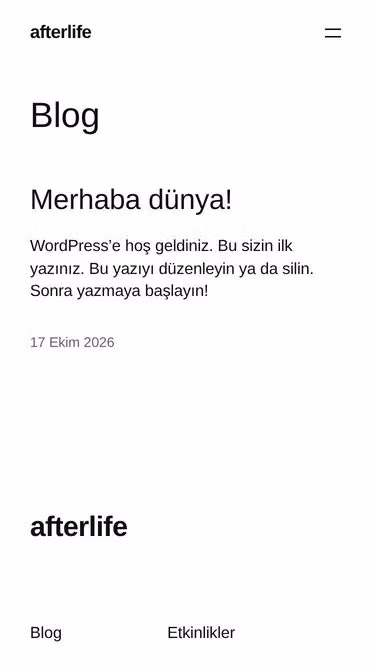
Task: Tap the afterlife site title in header
Action: click(x=60, y=32)
